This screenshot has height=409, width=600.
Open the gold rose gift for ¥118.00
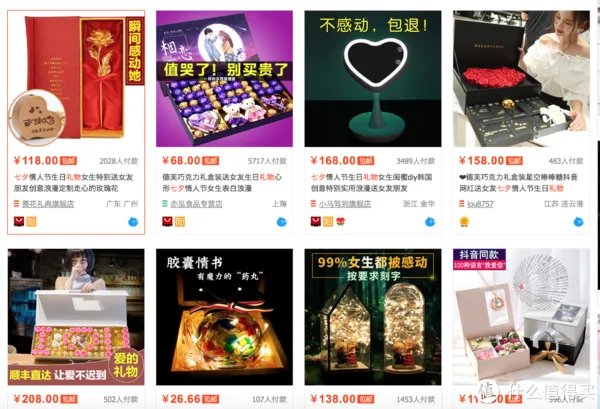[x=75, y=80]
